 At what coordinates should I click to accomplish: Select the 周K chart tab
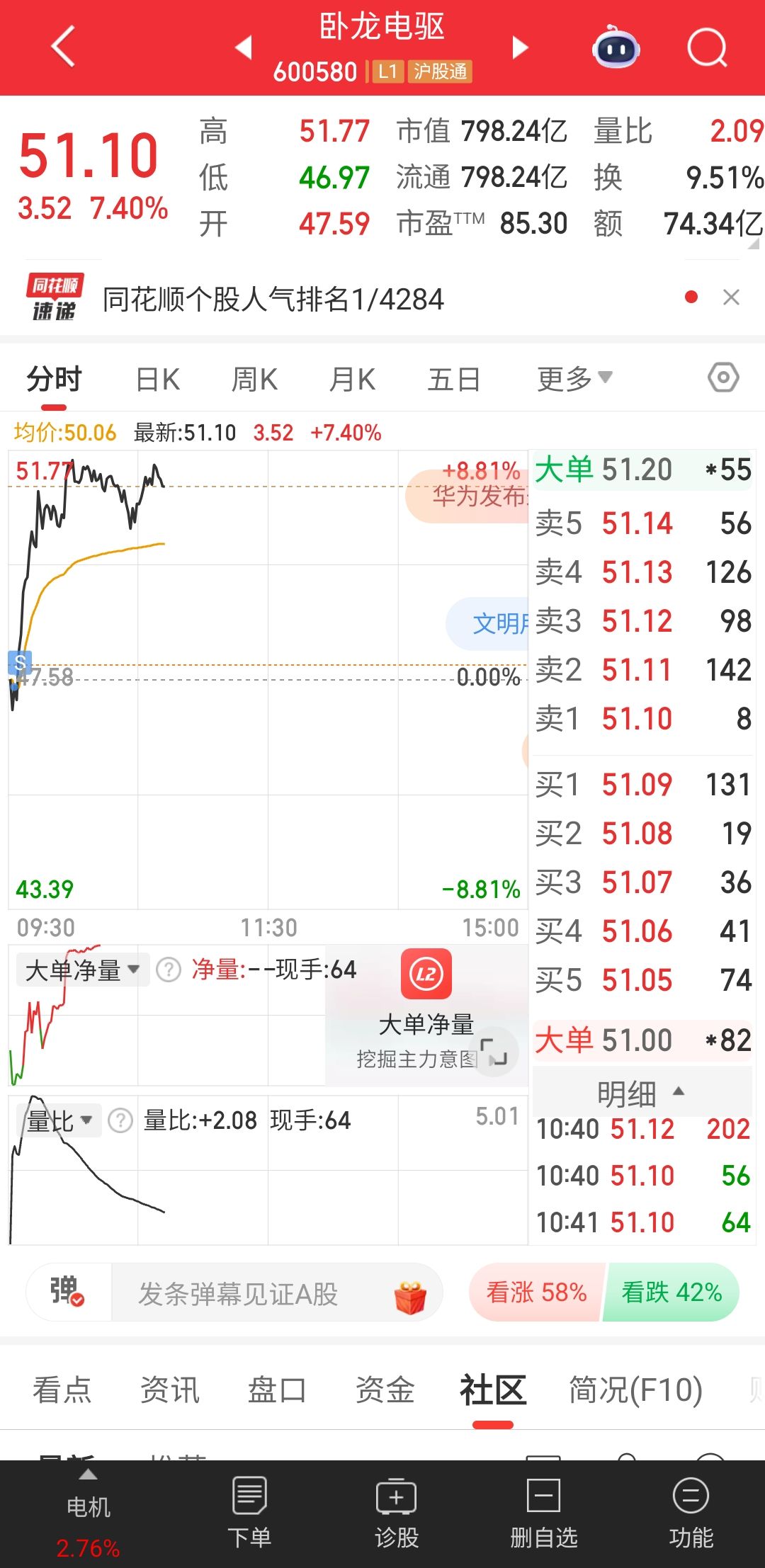254,380
